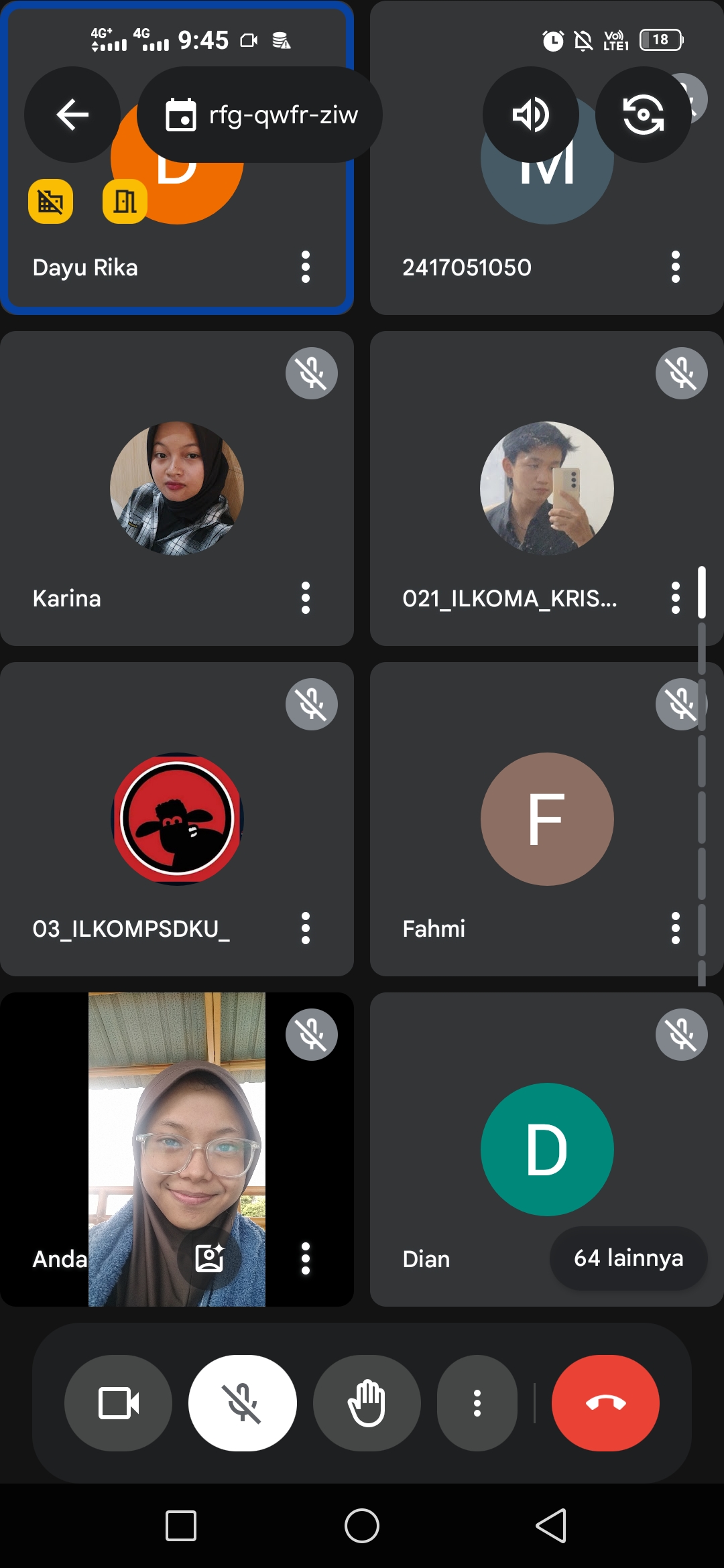
Task: Turn off the camera
Action: coord(118,1403)
